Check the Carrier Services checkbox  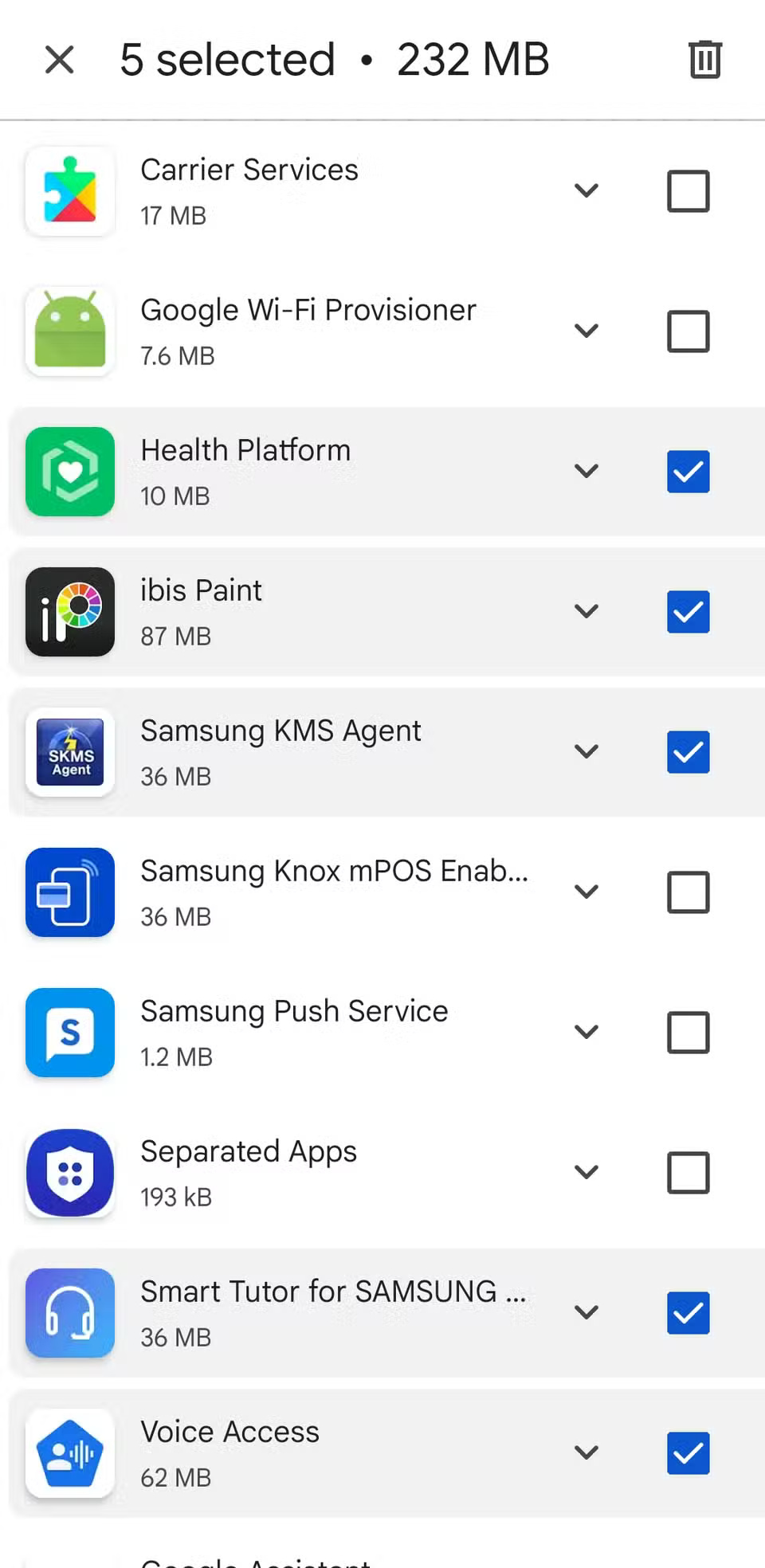(688, 191)
